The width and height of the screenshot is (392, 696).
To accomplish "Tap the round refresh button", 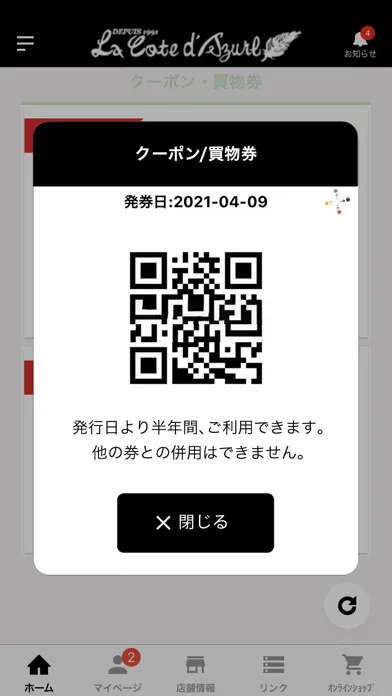I will [347, 605].
